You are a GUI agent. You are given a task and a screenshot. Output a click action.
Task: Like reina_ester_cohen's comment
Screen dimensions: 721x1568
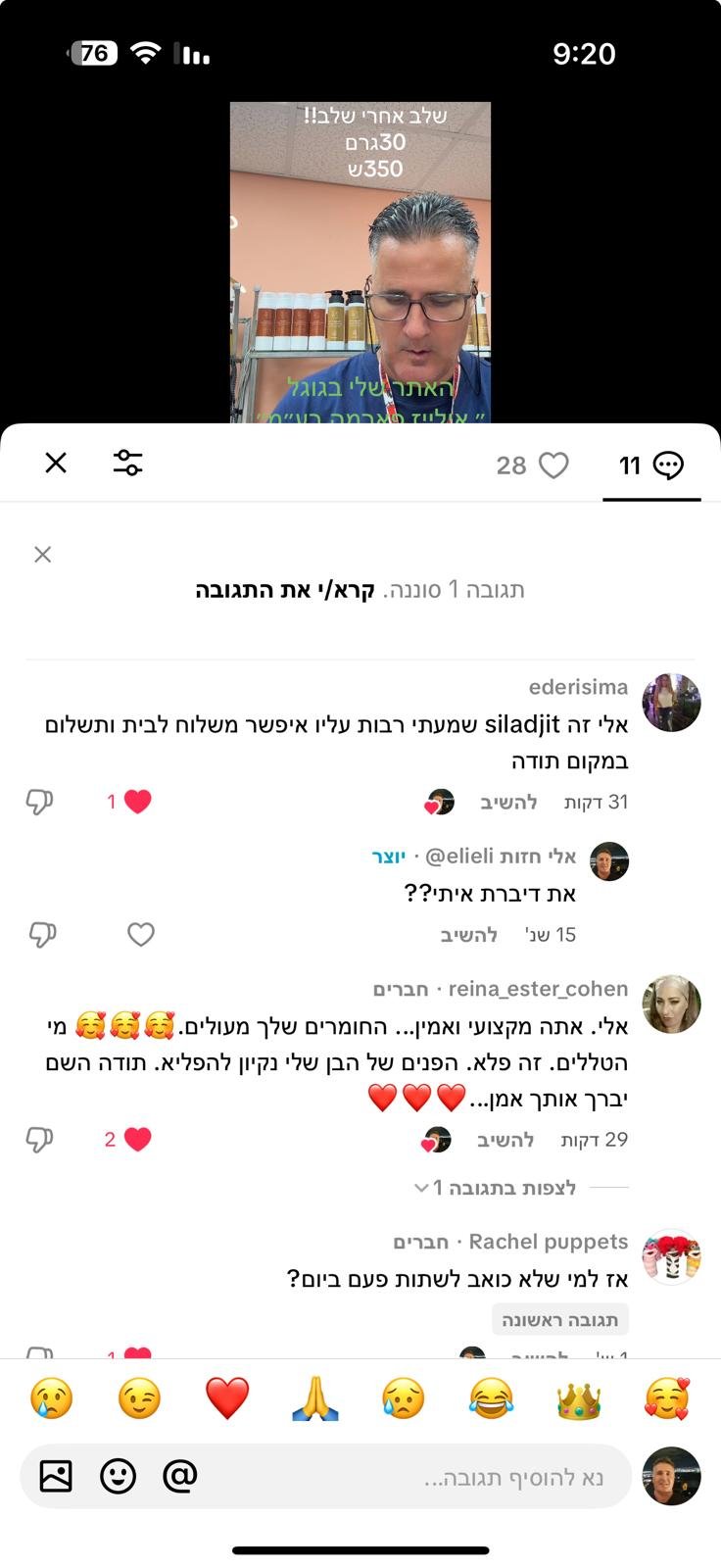point(137,1139)
